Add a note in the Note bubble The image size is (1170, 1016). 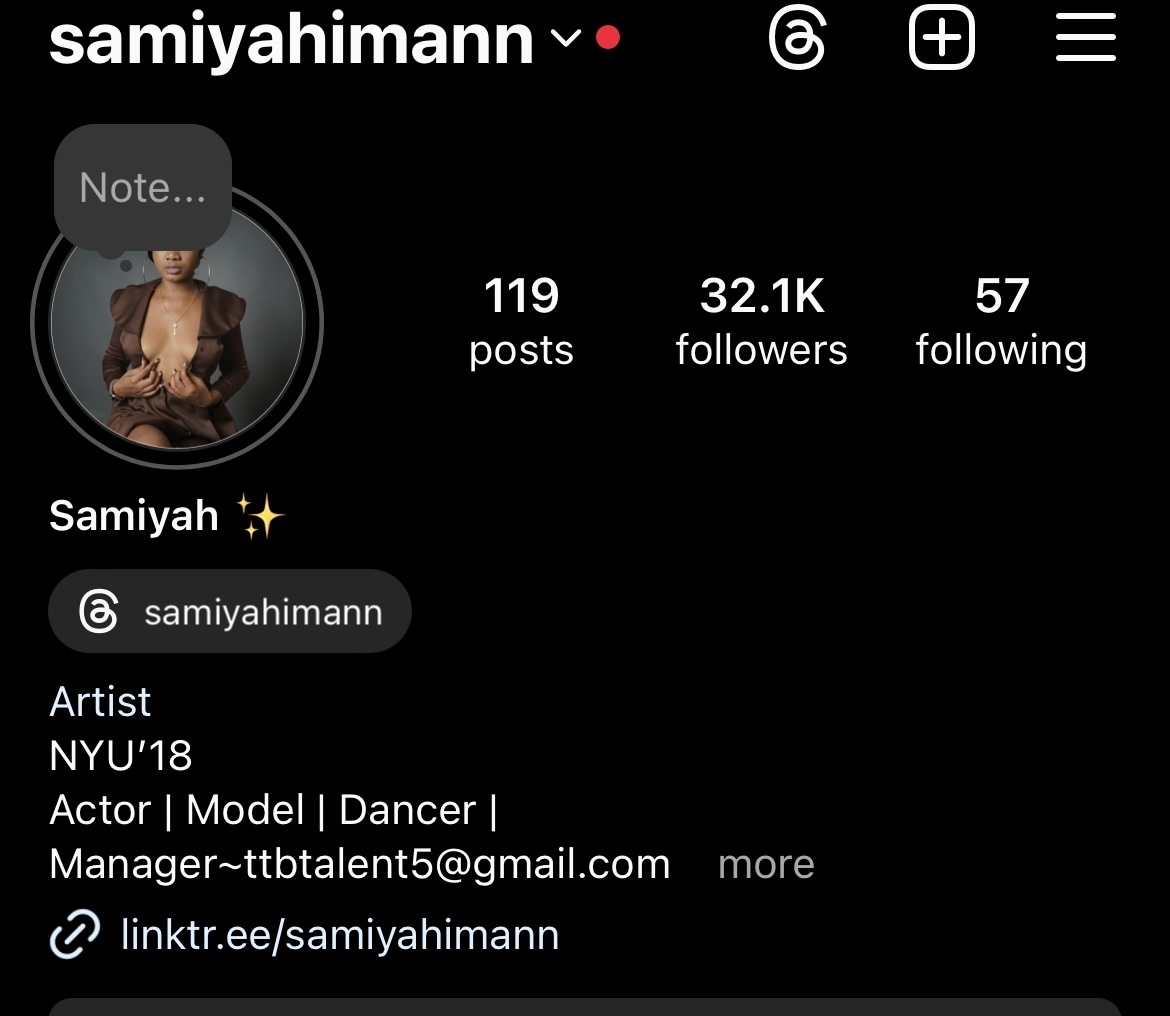[142, 188]
